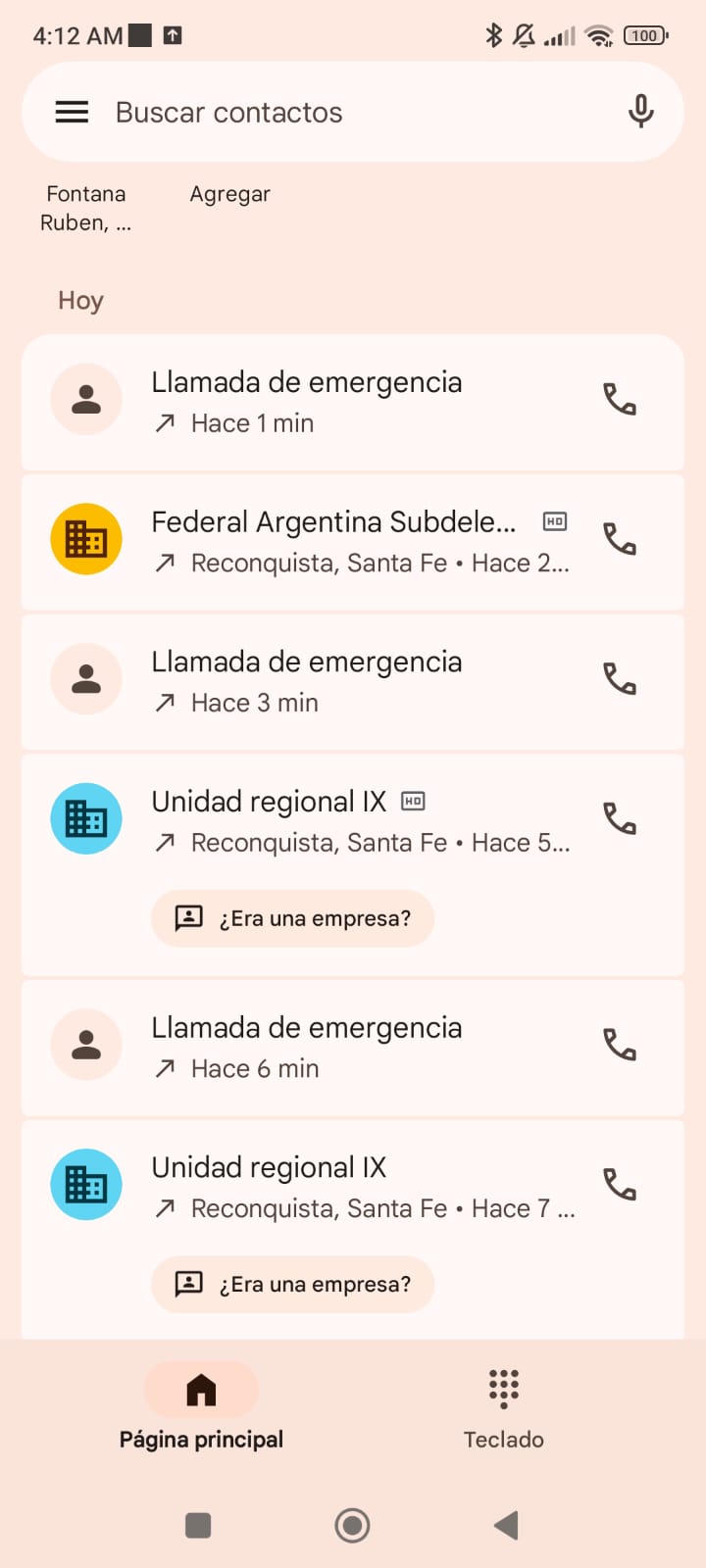Viewport: 706px width, 1568px height.
Task: Go to the system home screen
Action: (x=352, y=1525)
